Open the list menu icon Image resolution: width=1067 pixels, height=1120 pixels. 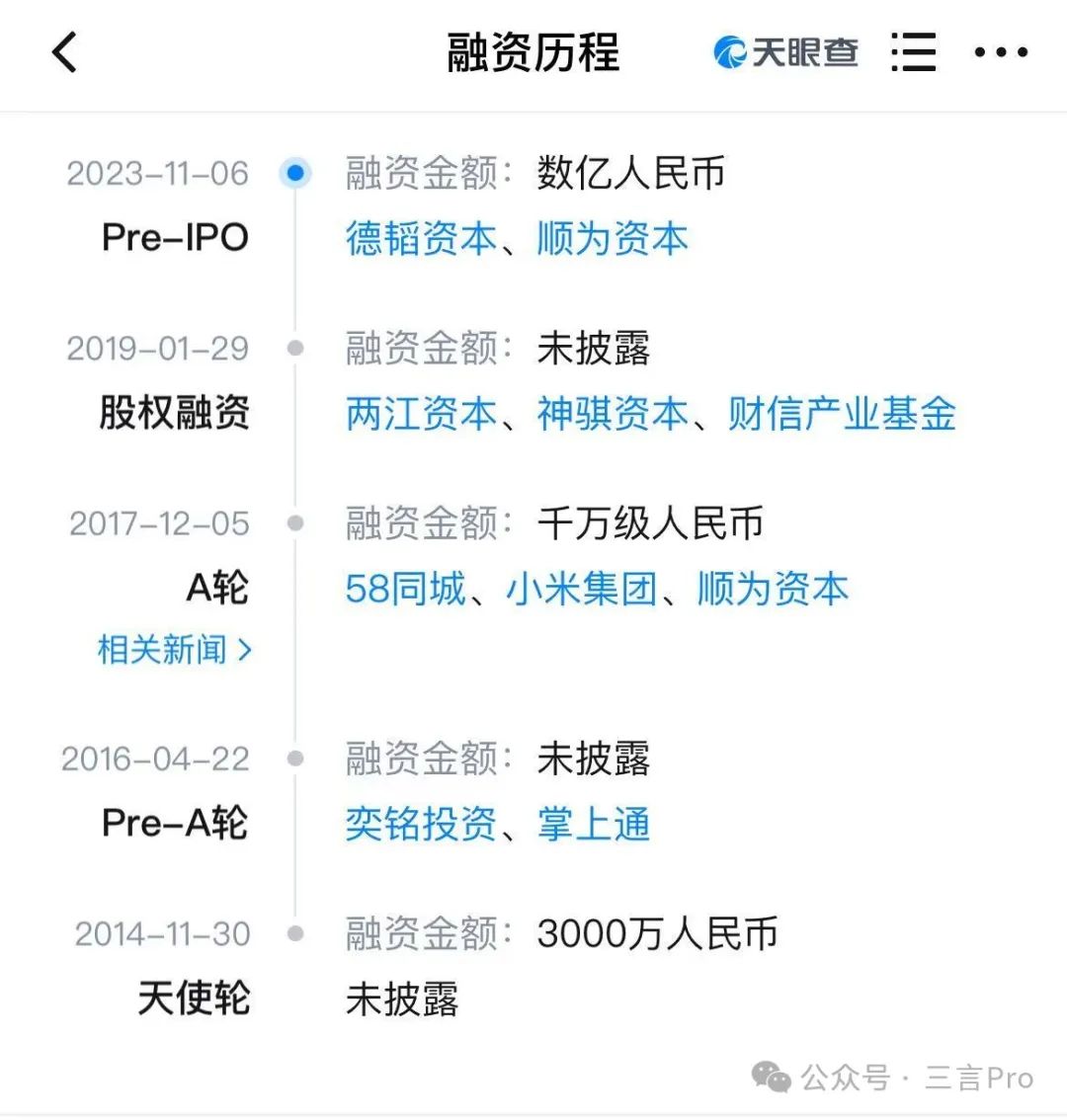pyautogui.click(x=913, y=52)
